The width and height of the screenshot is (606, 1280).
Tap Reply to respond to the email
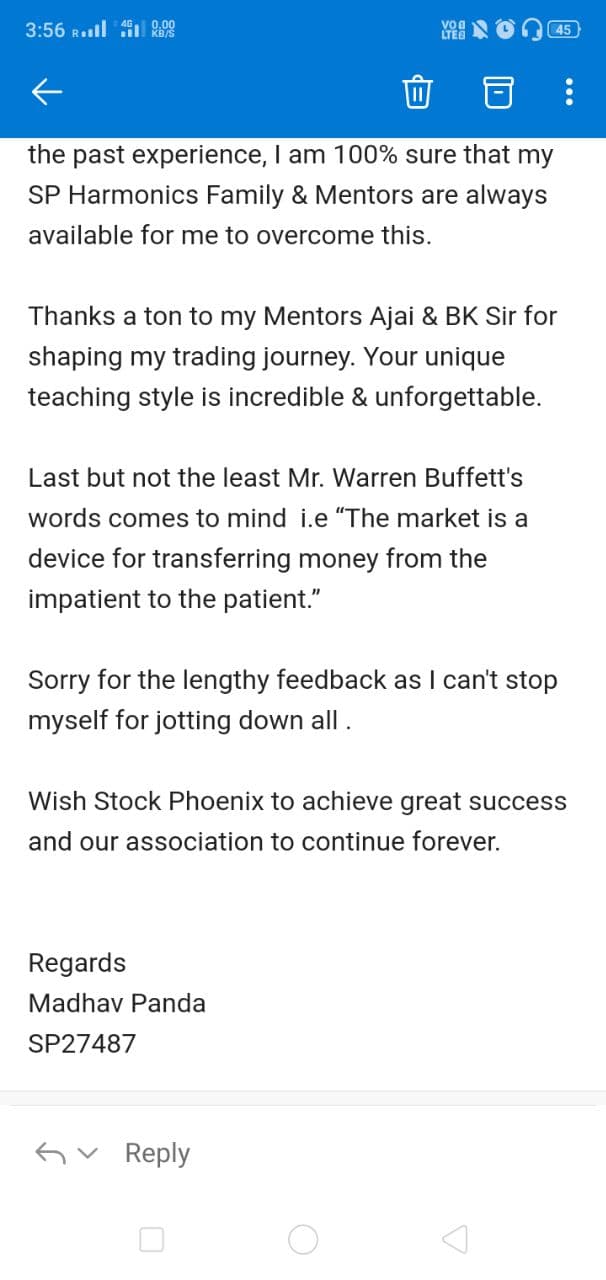tap(157, 1153)
